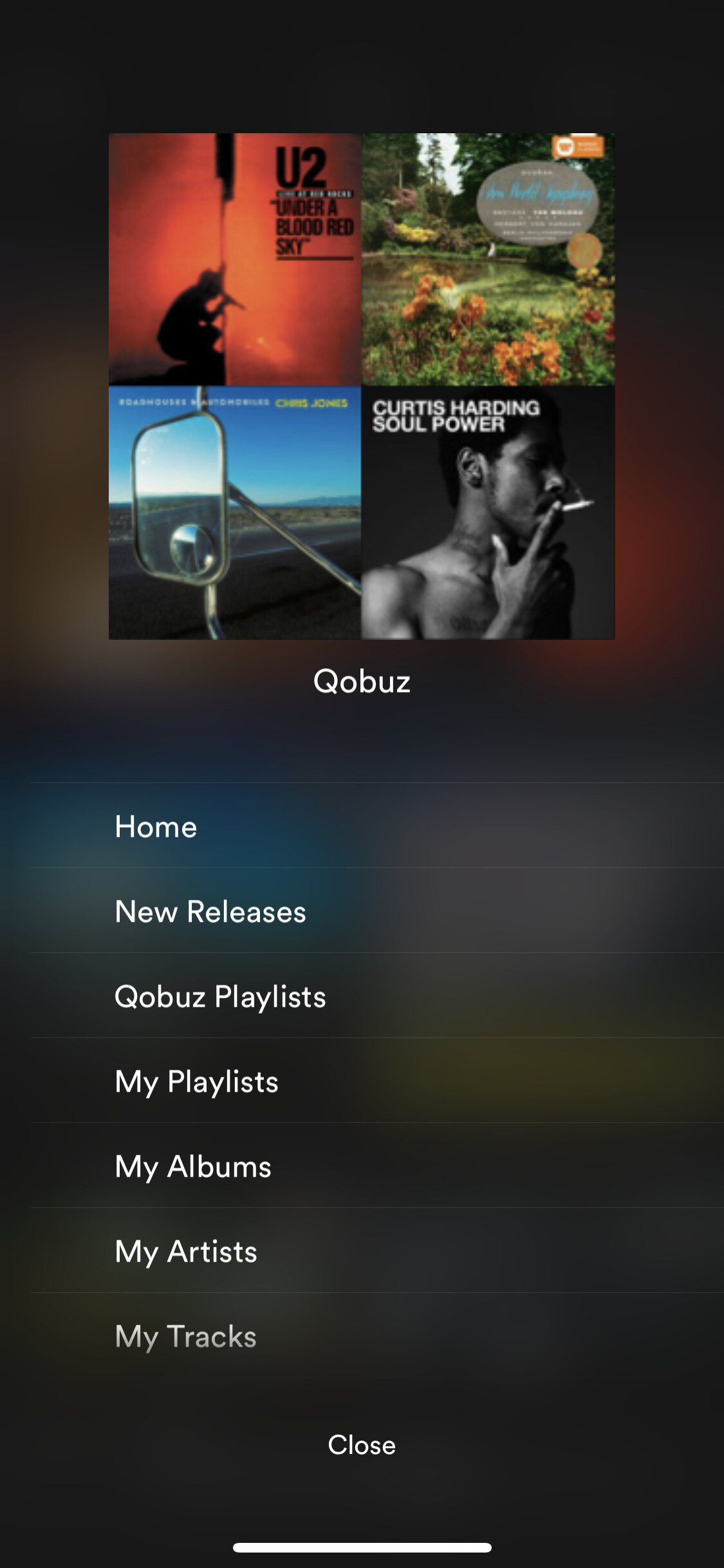Open the Dvorak New World Symphony artwork
The width and height of the screenshot is (724, 1568).
(x=489, y=259)
